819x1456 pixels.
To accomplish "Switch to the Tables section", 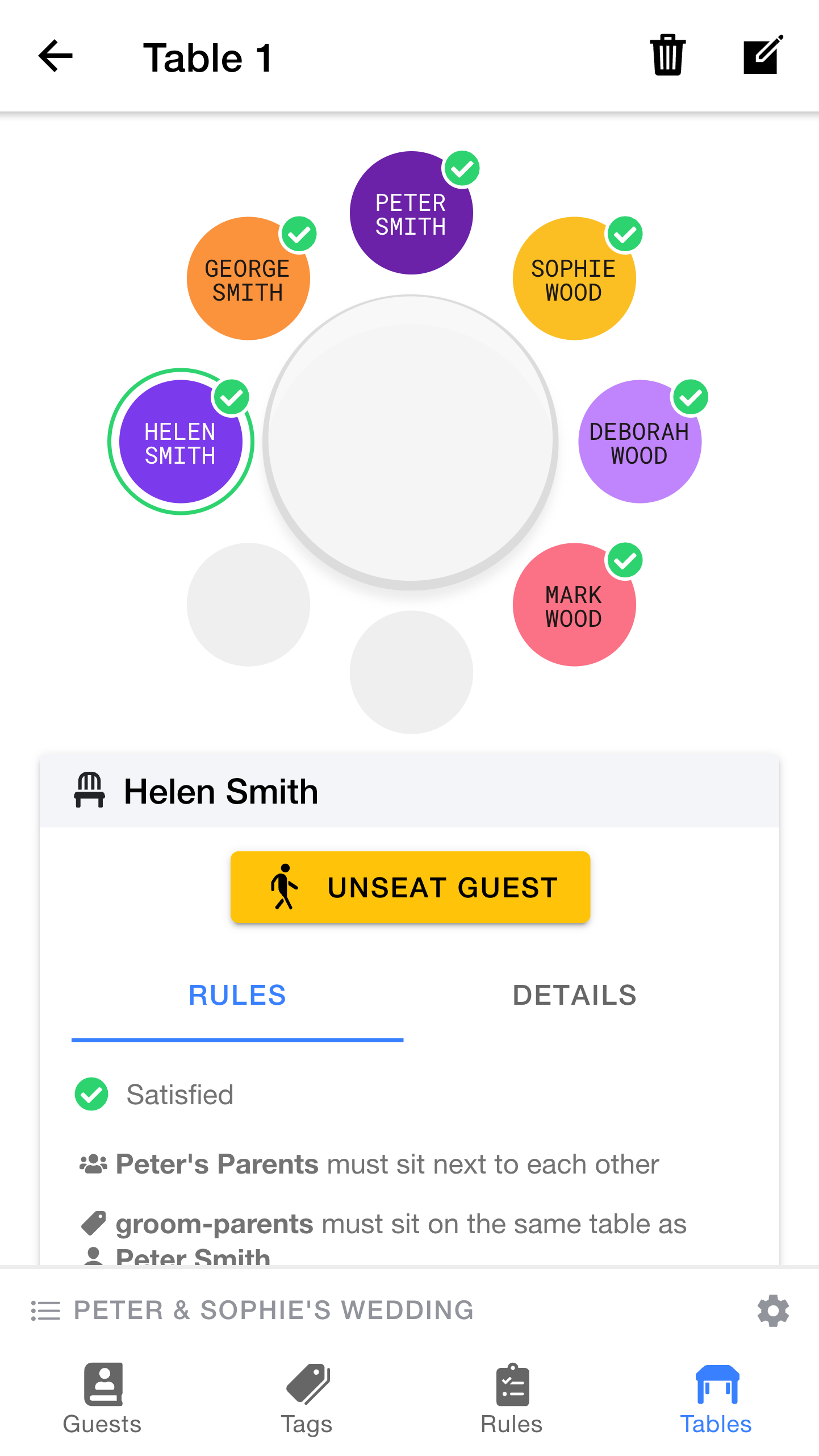I will coord(716,1398).
